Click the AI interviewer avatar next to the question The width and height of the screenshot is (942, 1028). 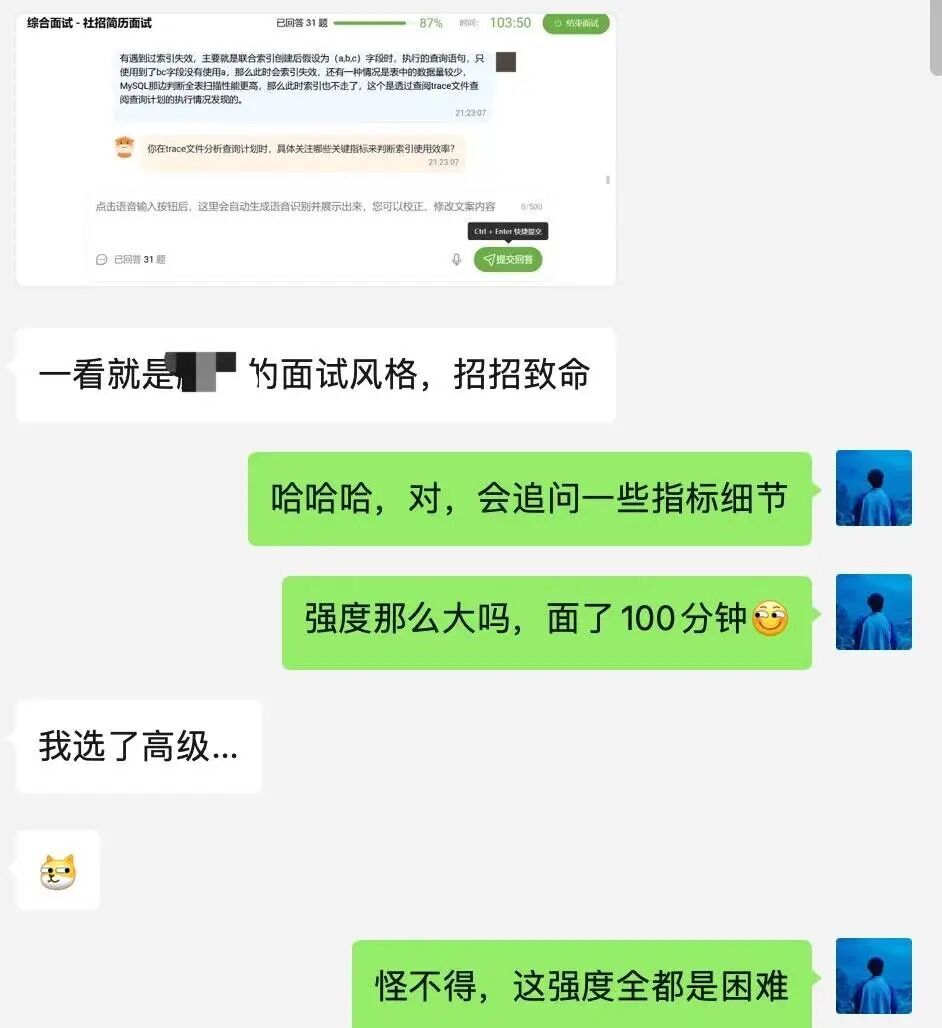click(122, 147)
